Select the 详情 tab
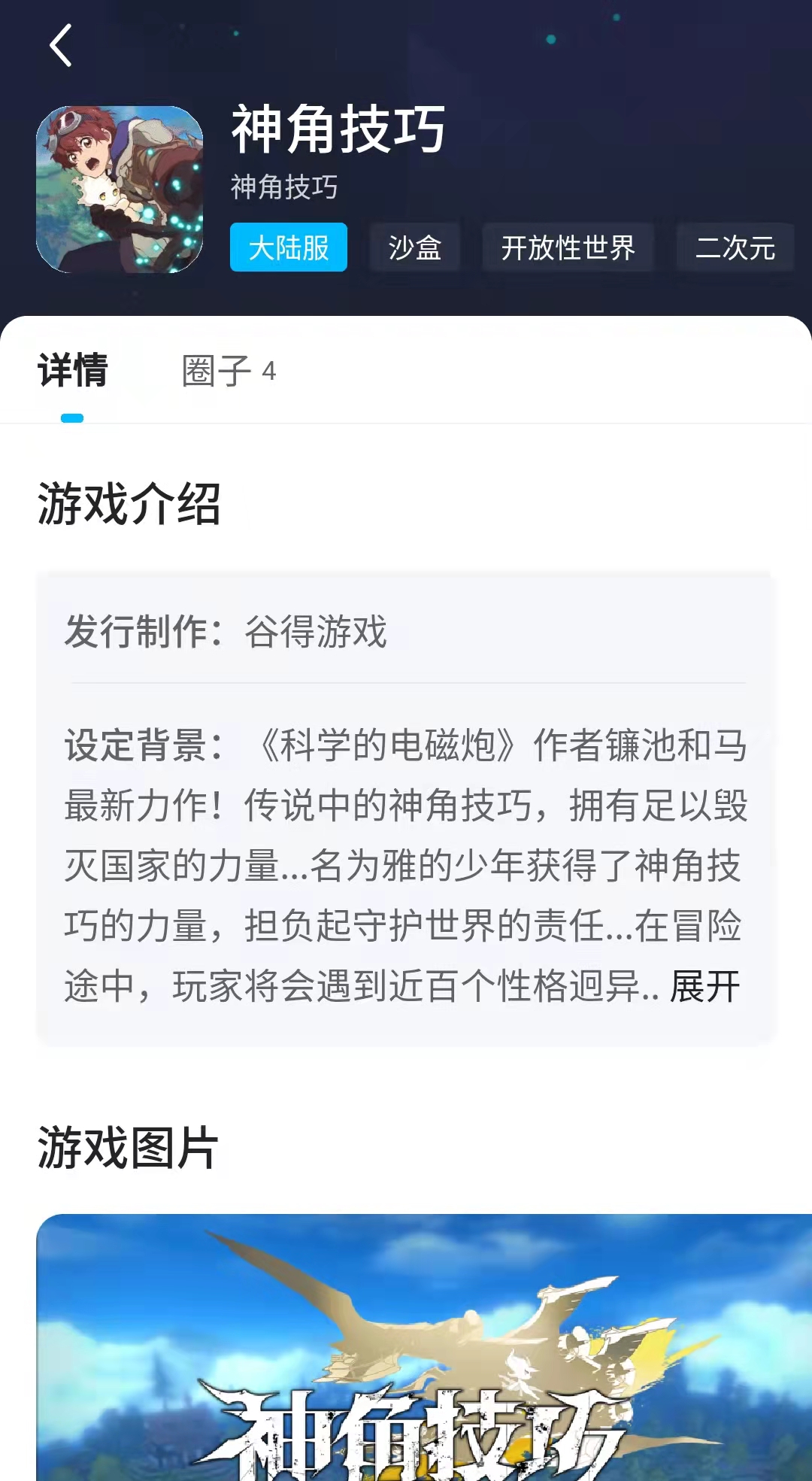The width and height of the screenshot is (812, 1481). pyautogui.click(x=73, y=371)
